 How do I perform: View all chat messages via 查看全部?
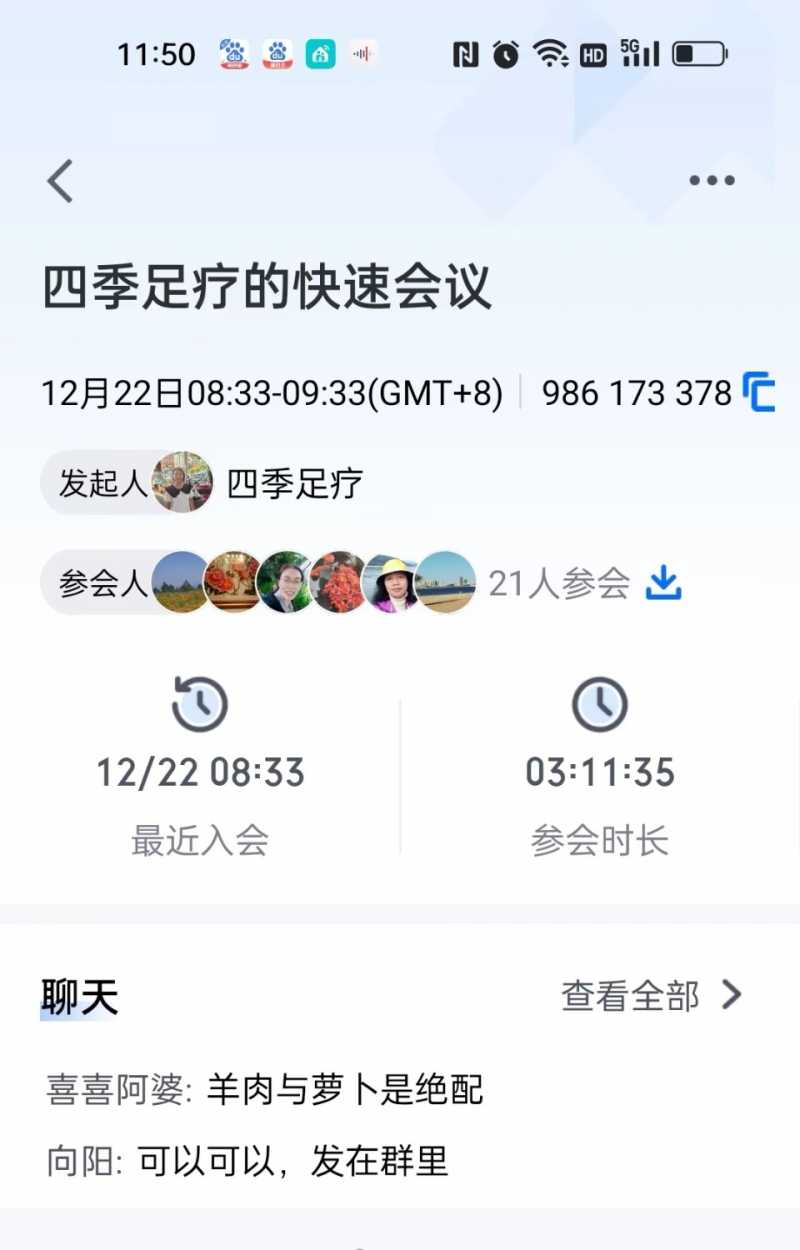[x=652, y=996]
